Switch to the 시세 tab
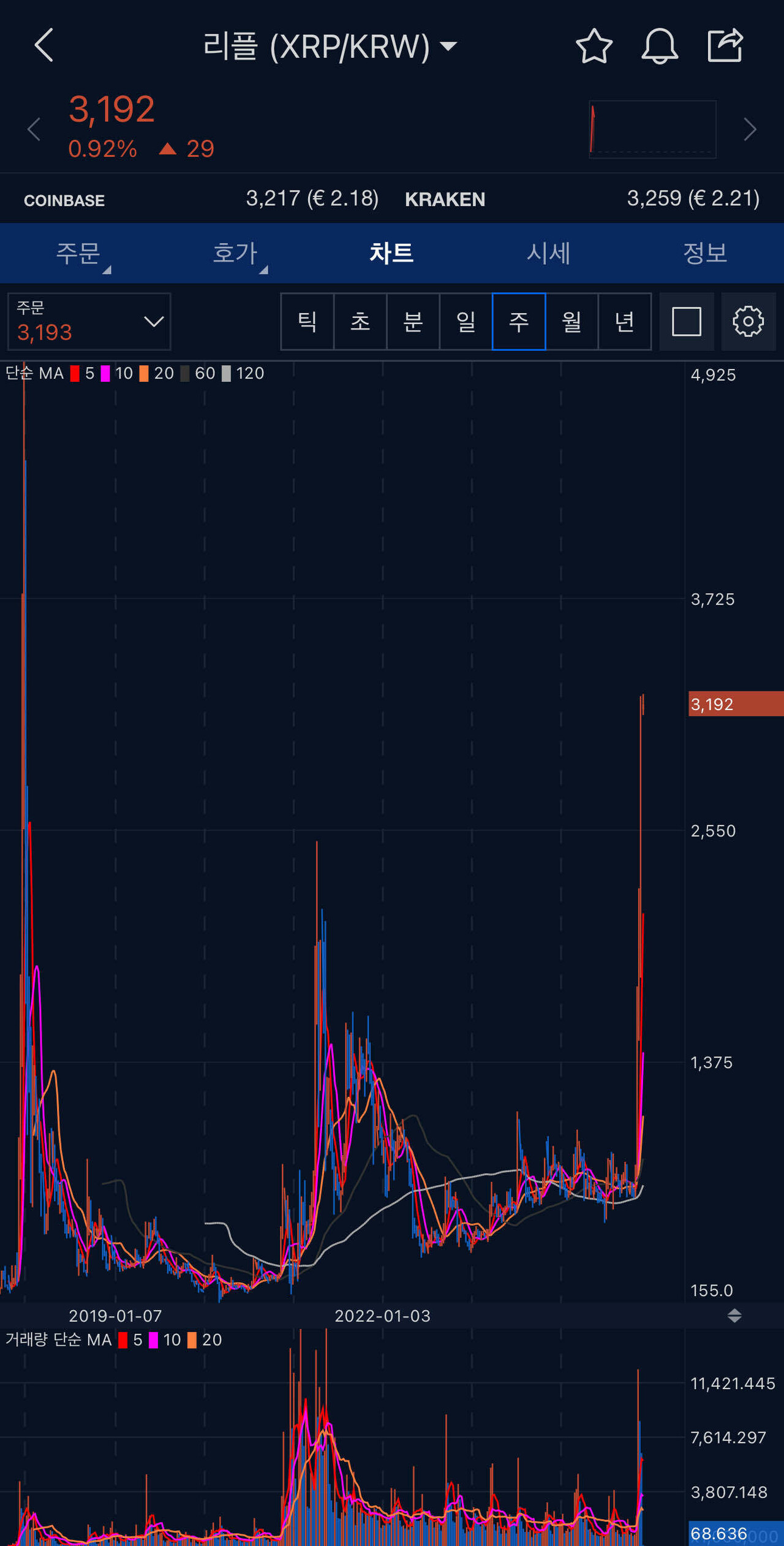 point(548,253)
